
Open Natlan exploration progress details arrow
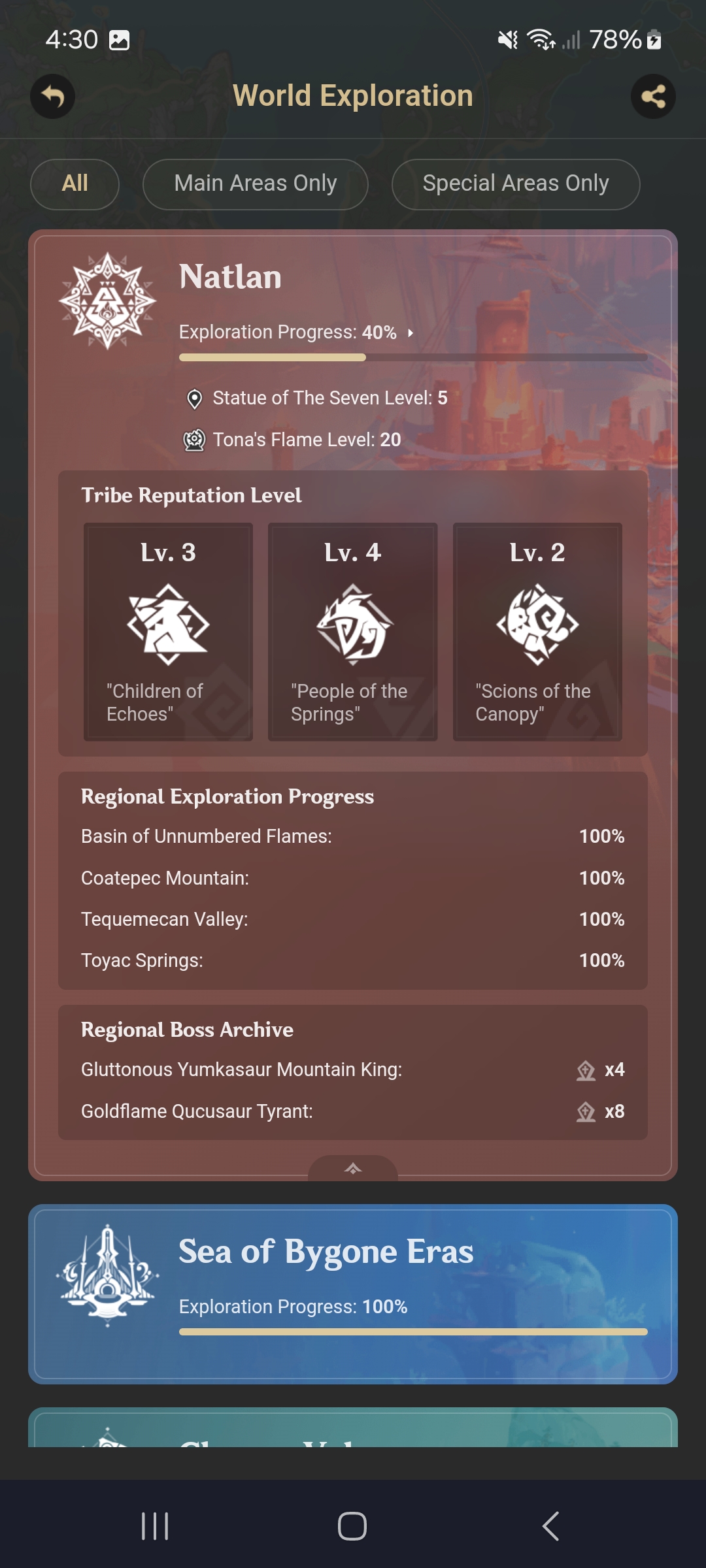pos(411,333)
